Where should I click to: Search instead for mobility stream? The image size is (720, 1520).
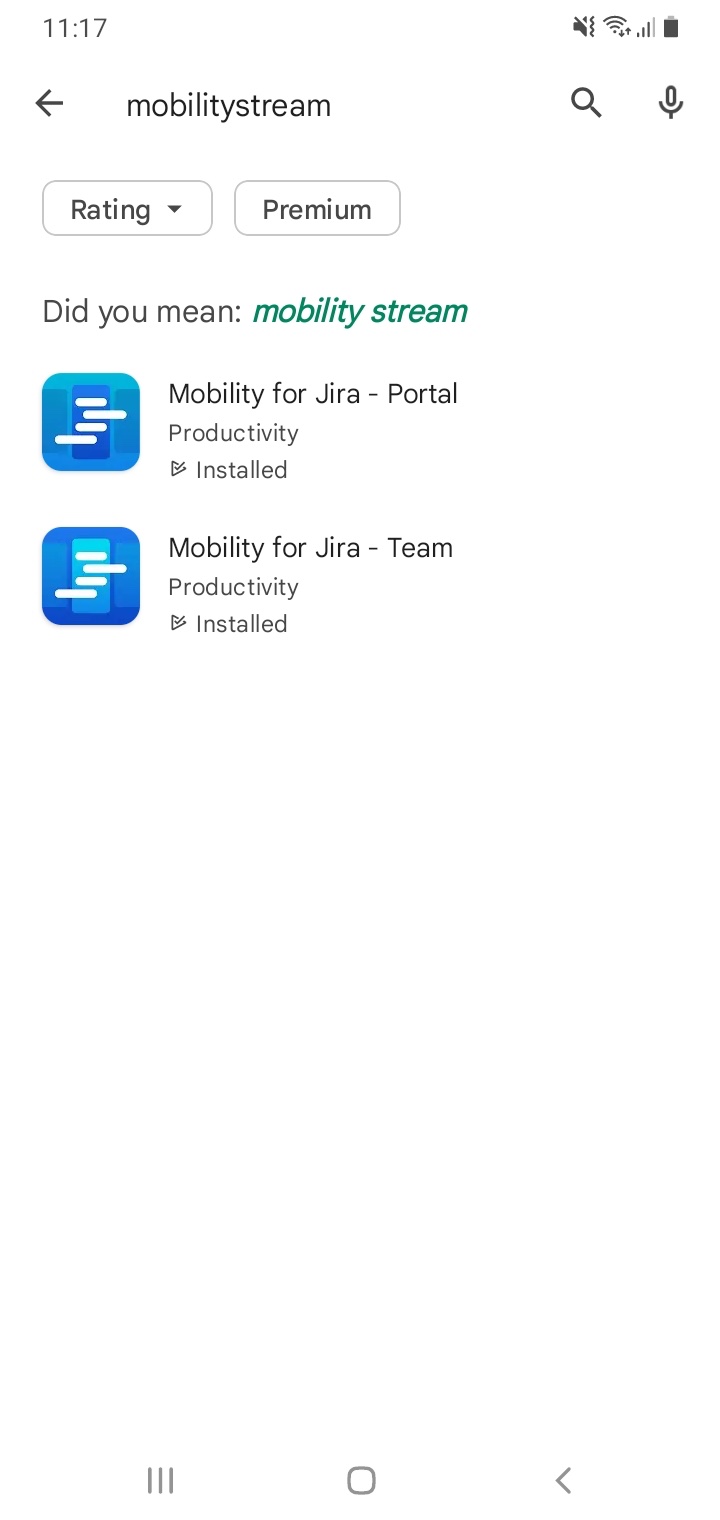(359, 312)
